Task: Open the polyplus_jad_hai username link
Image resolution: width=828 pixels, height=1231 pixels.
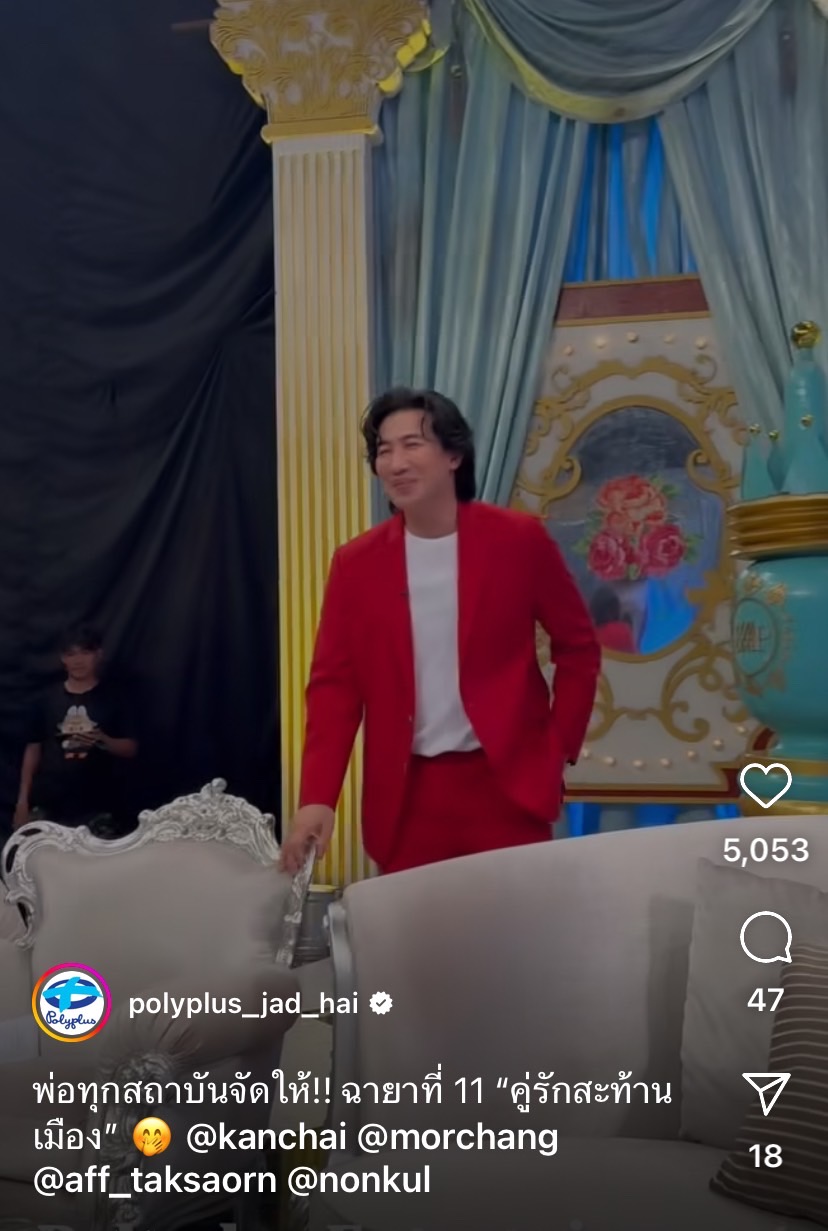Action: pyautogui.click(x=243, y=1004)
